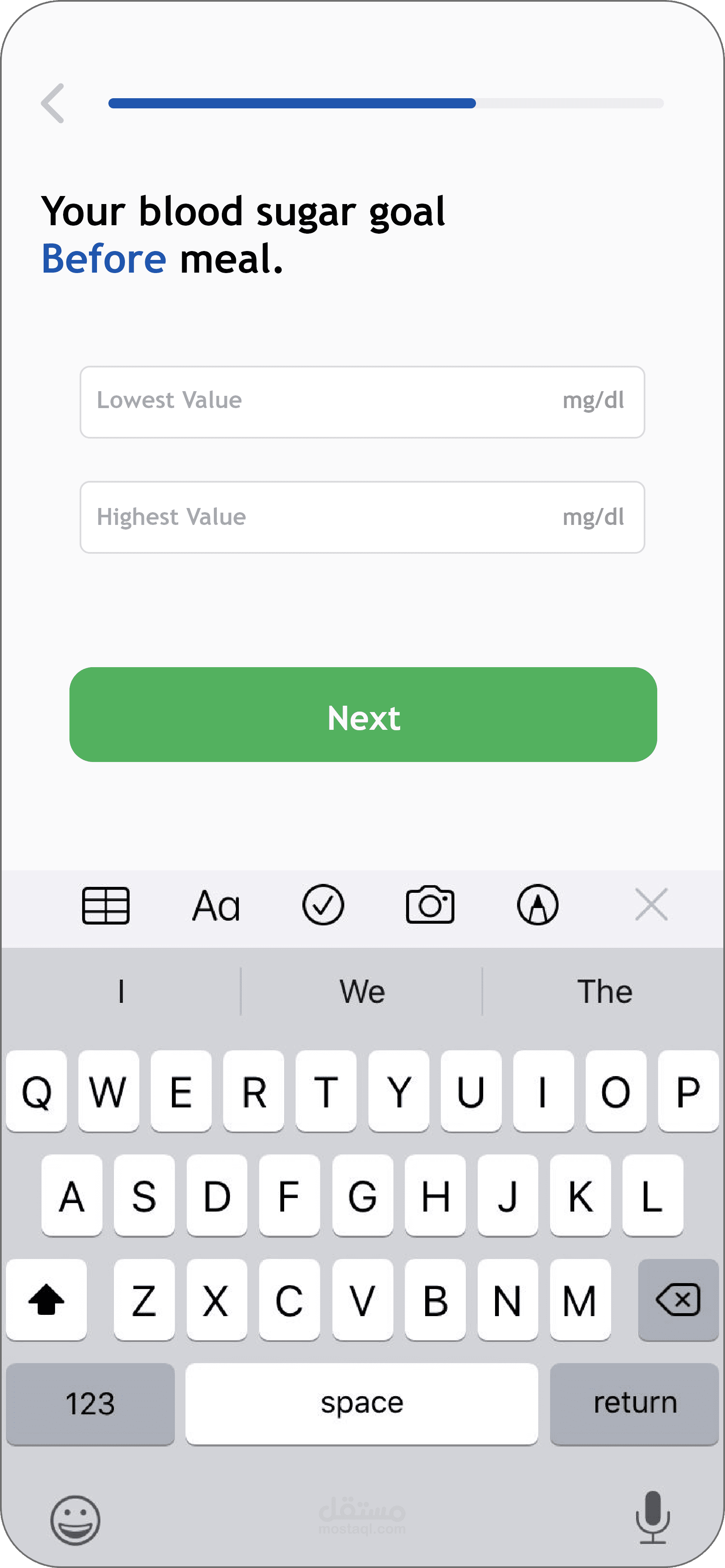Start dictation with the microphone
Image resolution: width=725 pixels, height=1568 pixels.
[653, 1518]
